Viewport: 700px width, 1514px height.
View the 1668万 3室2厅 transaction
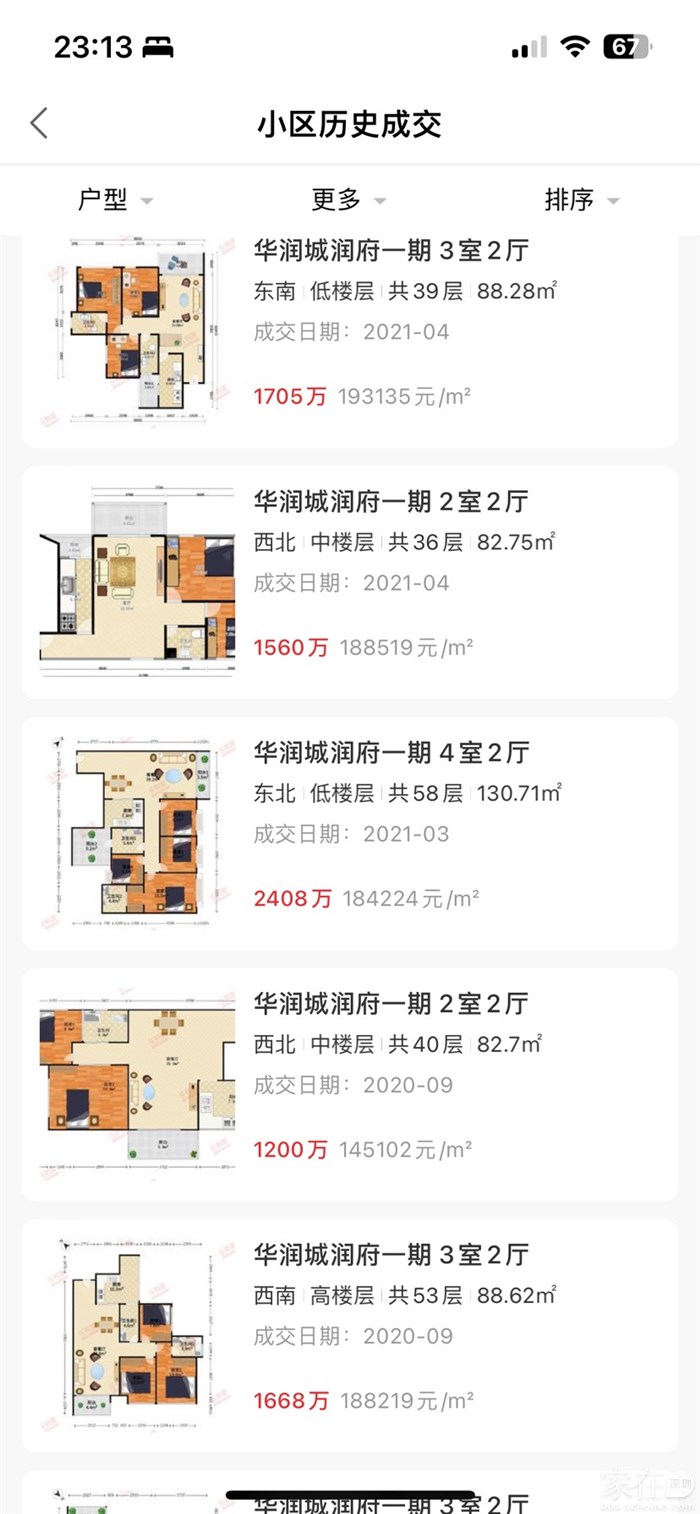pyautogui.click(x=350, y=1335)
